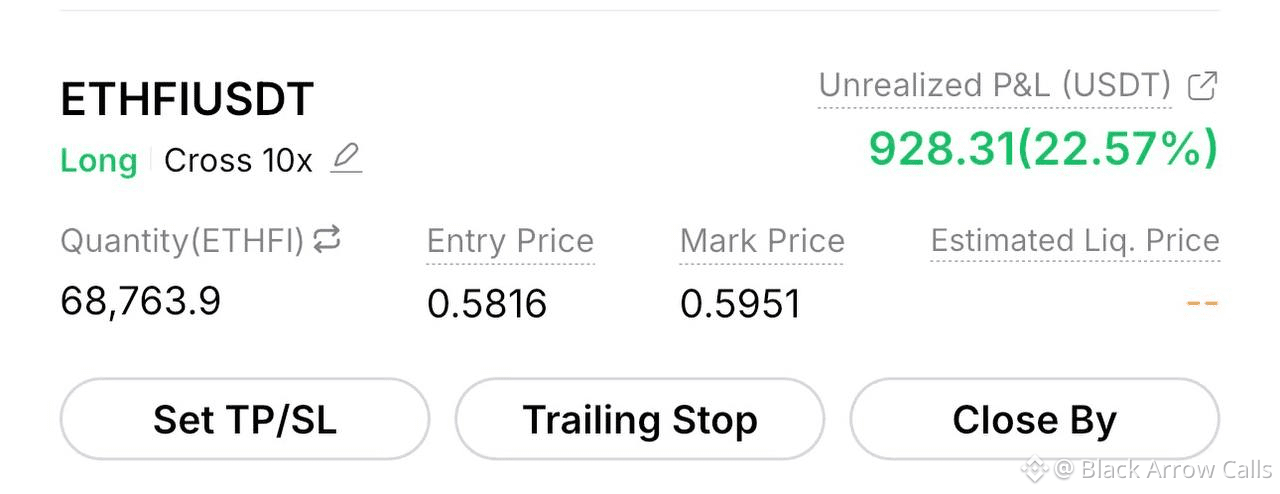This screenshot has height=494, width=1280.
Task: Show the Entry Price explanation
Action: click(510, 241)
